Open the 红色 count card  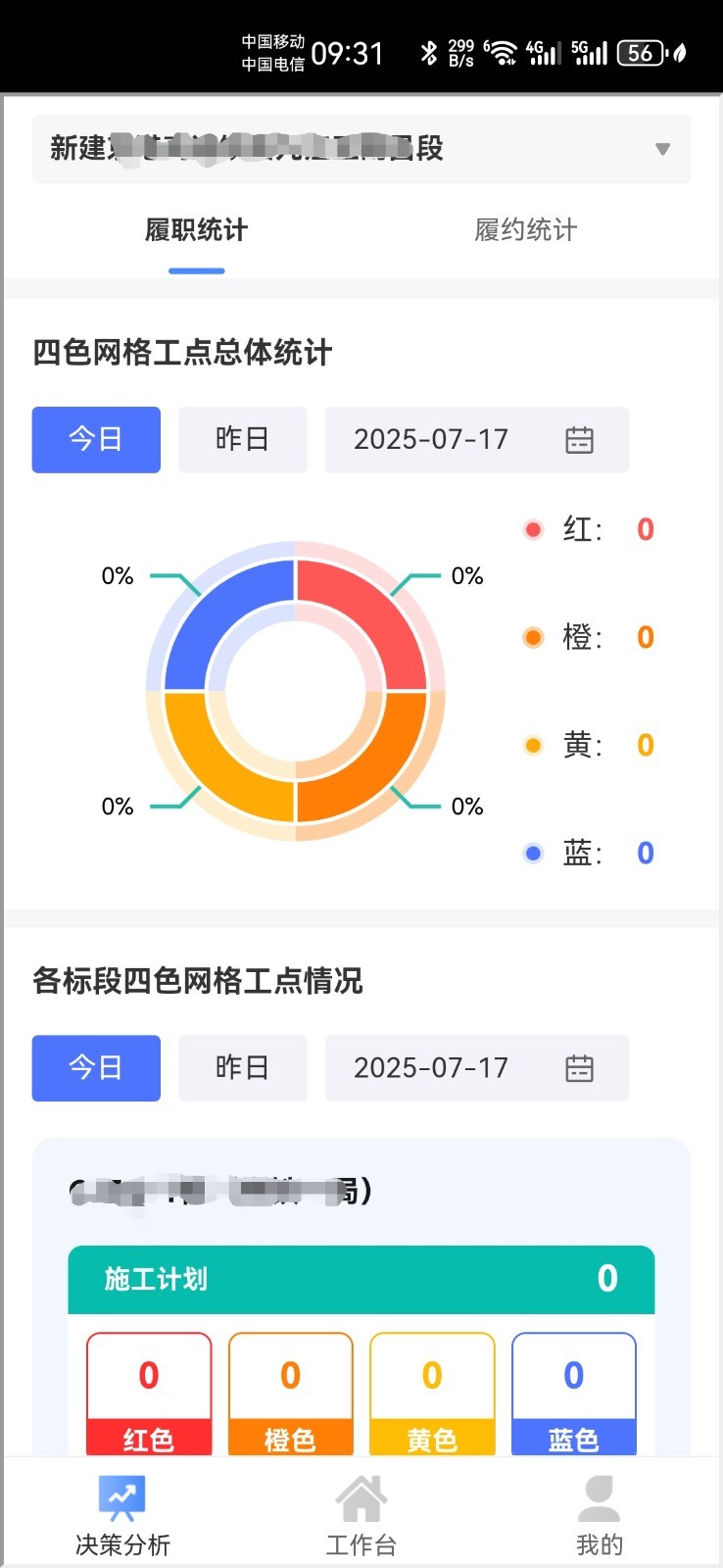pos(149,1392)
